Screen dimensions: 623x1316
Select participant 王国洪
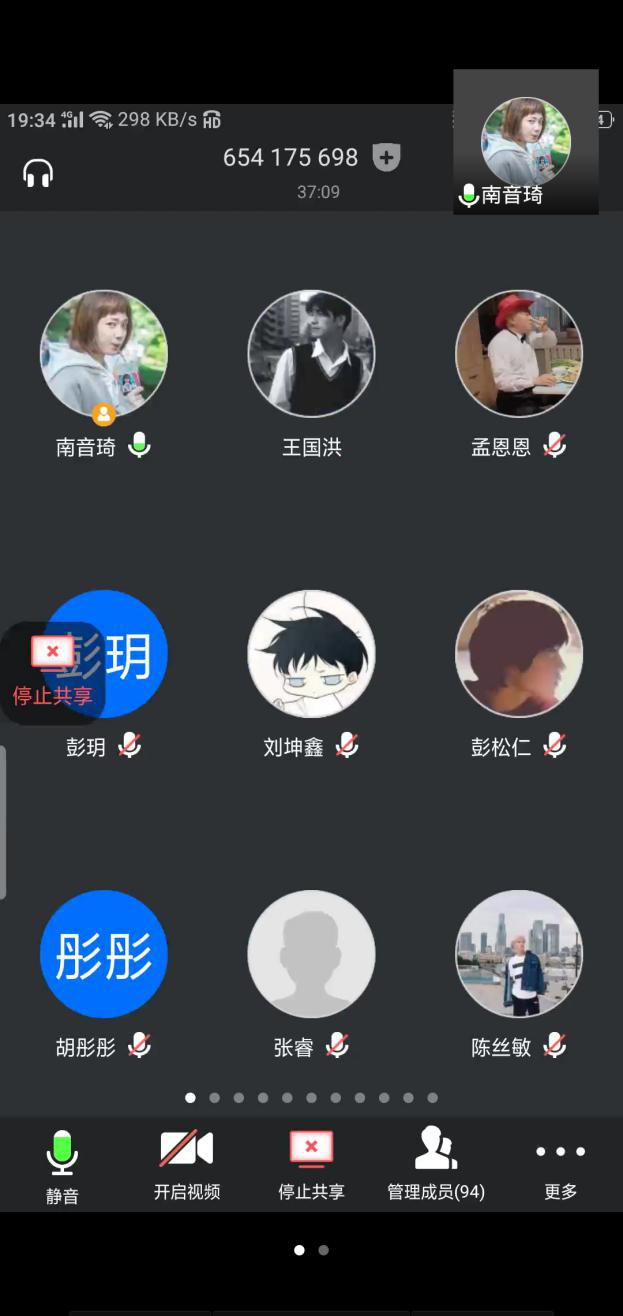311,354
